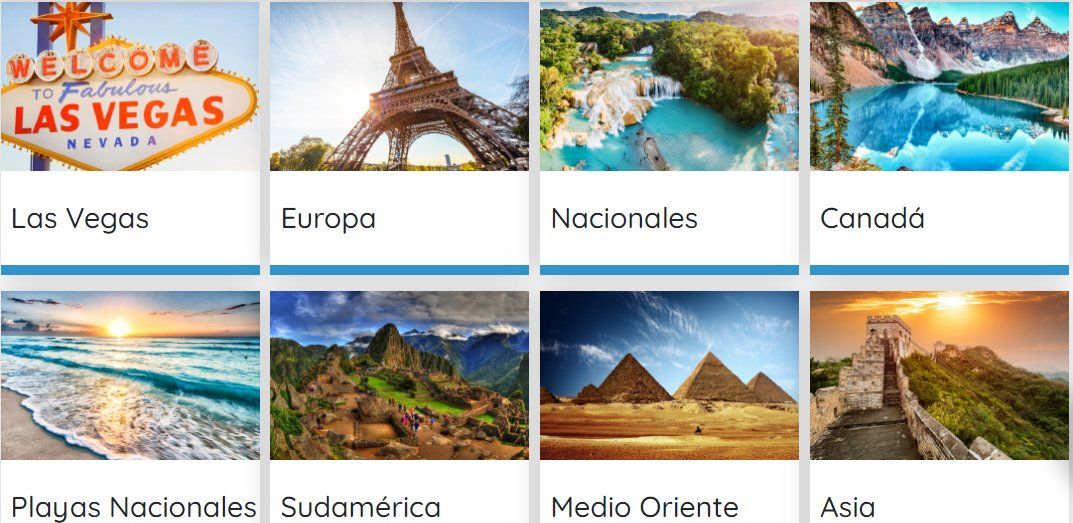Open the Nacionales destinations card
Screen dimensions: 1073x523
[669, 137]
